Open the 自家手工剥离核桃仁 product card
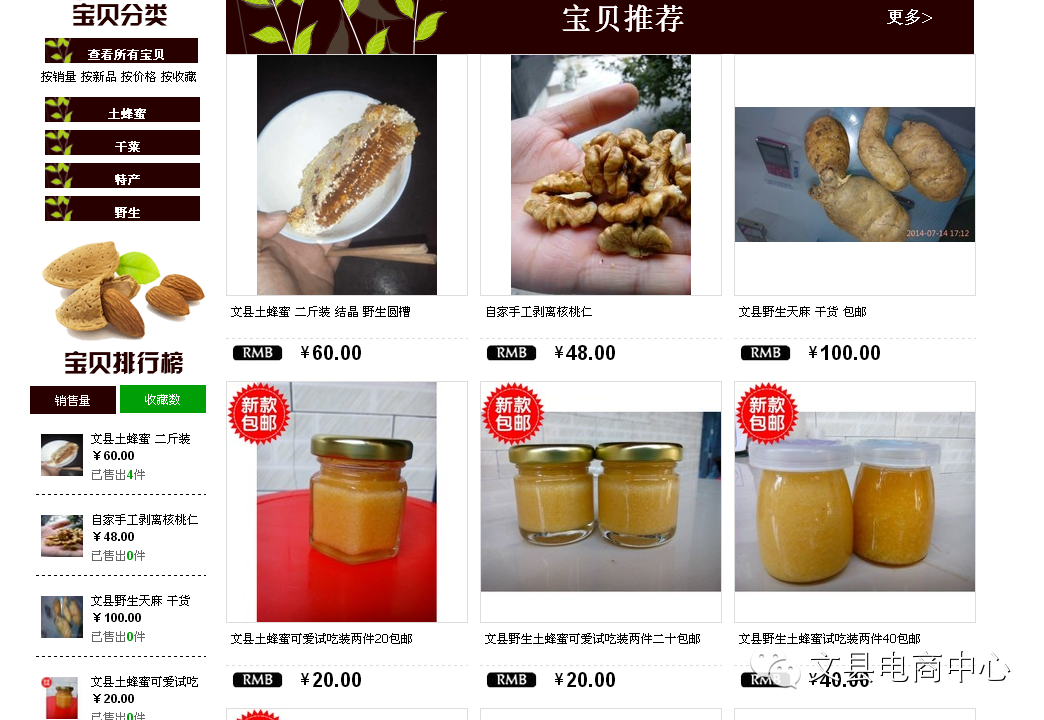1044x720 pixels. tap(600, 175)
